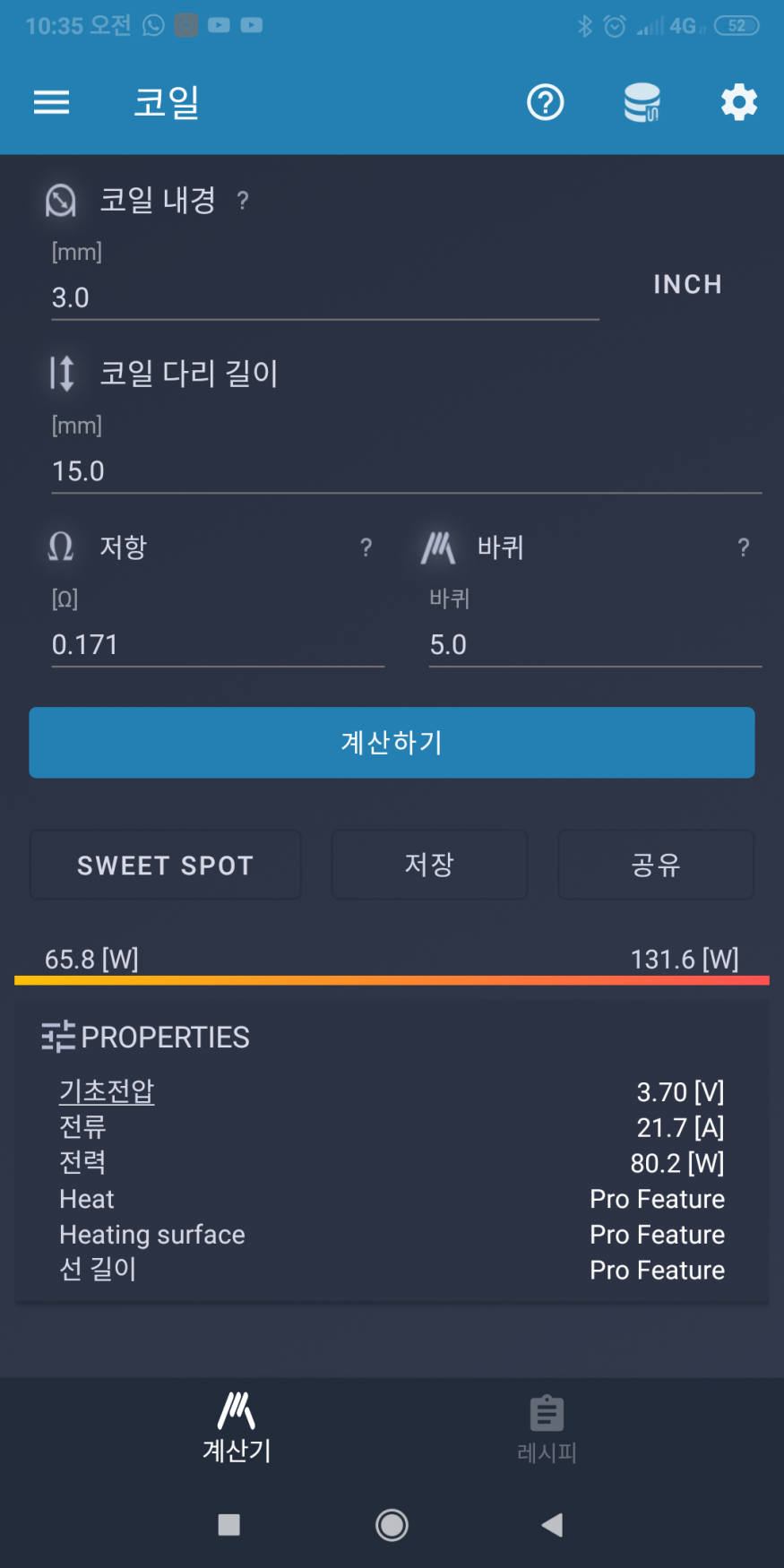Screen dimensions: 784x1568
Task: Share via the 공유 button
Action: 656,865
